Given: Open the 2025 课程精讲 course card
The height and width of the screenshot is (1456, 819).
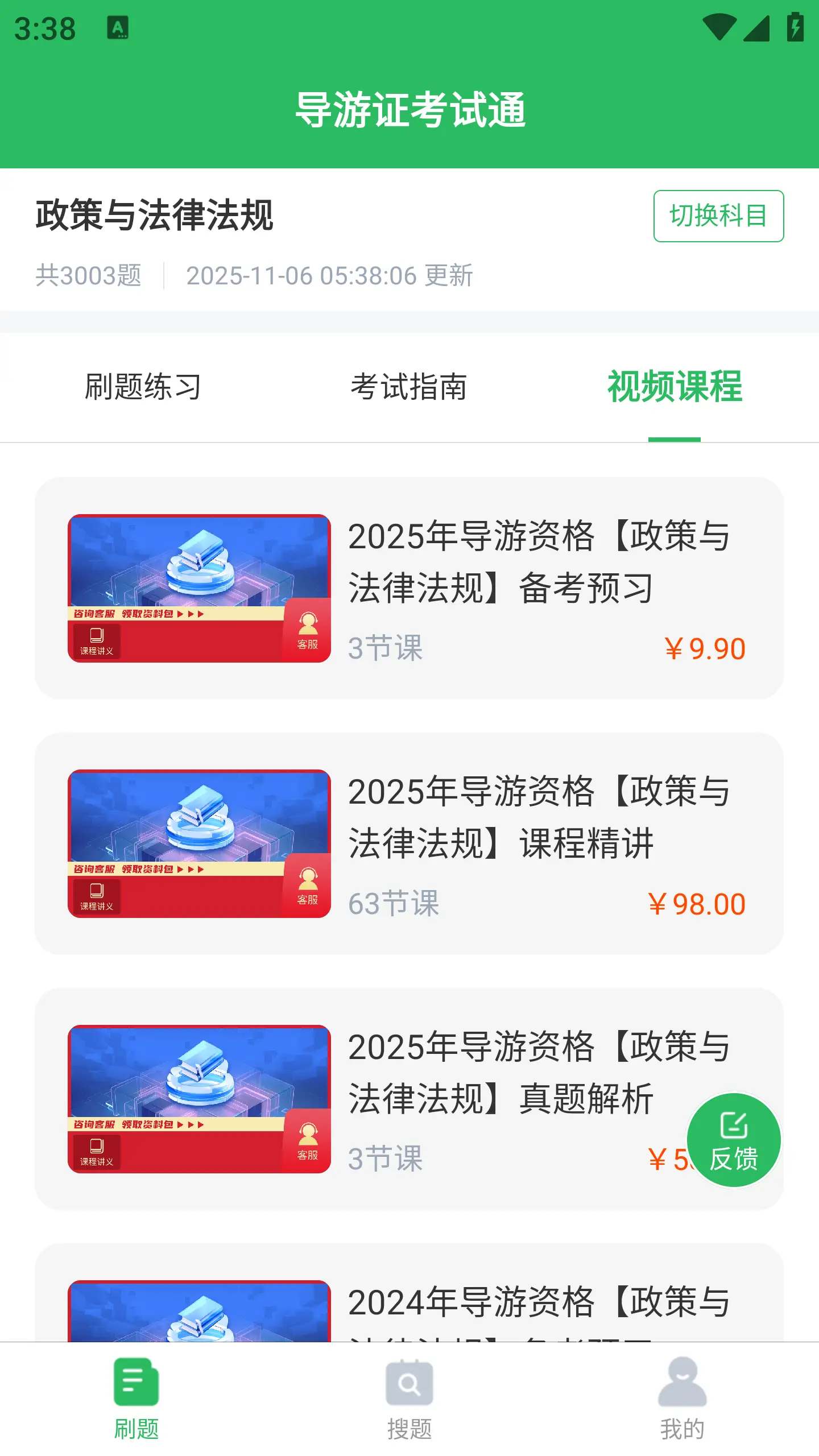Looking at the screenshot, I should (409, 843).
